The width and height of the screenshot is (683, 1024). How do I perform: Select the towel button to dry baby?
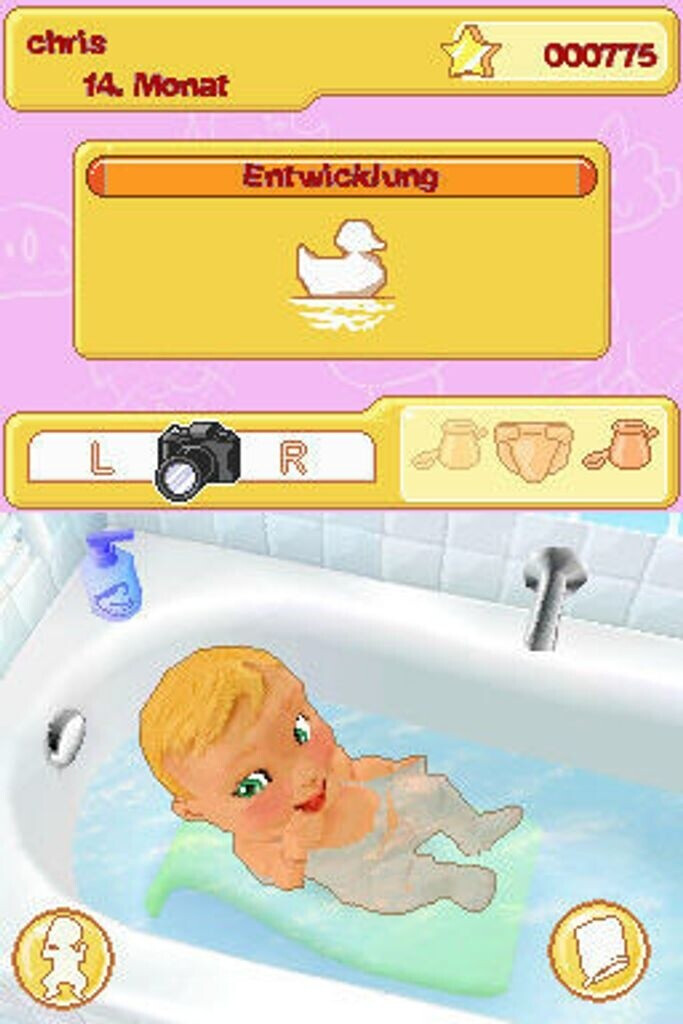coord(599,951)
